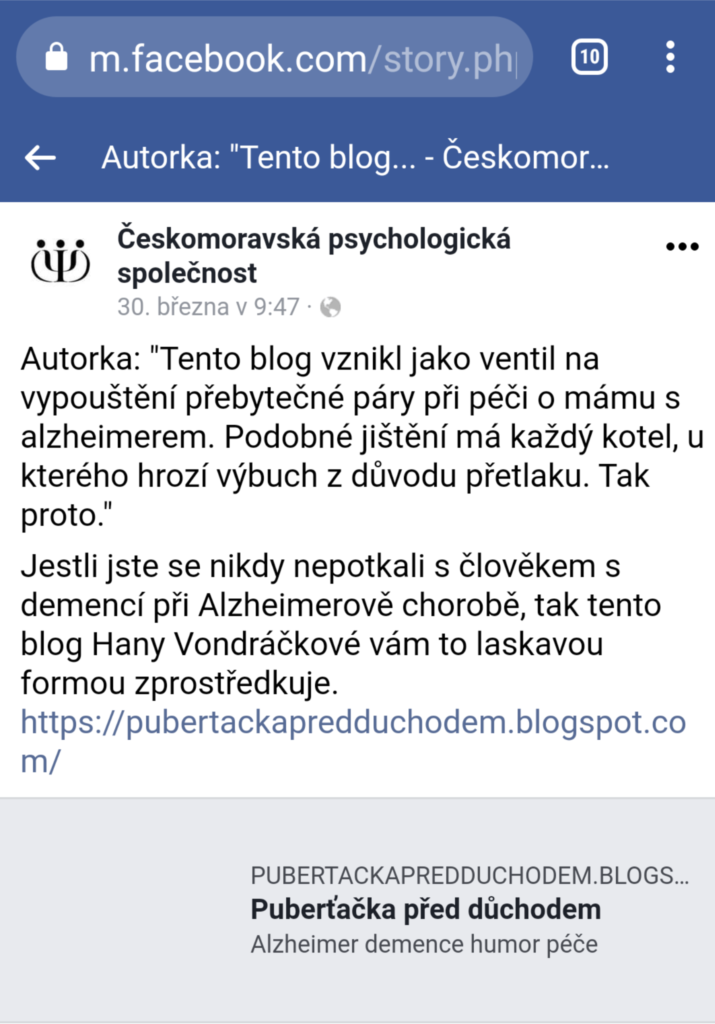Screen dimensions: 715x1024
Task: Open the society's profile picture
Action: [60, 262]
